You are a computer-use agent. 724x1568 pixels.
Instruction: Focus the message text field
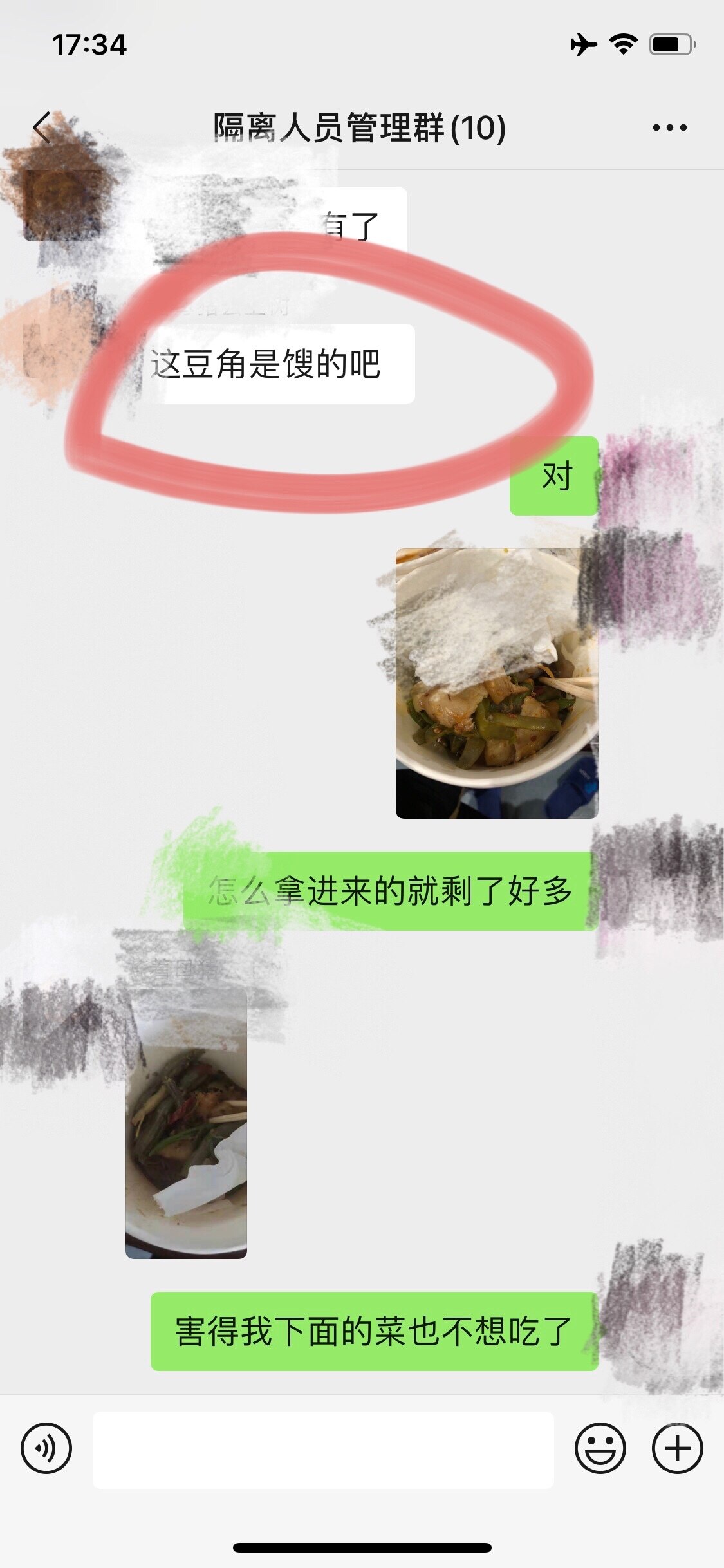click(323, 1450)
